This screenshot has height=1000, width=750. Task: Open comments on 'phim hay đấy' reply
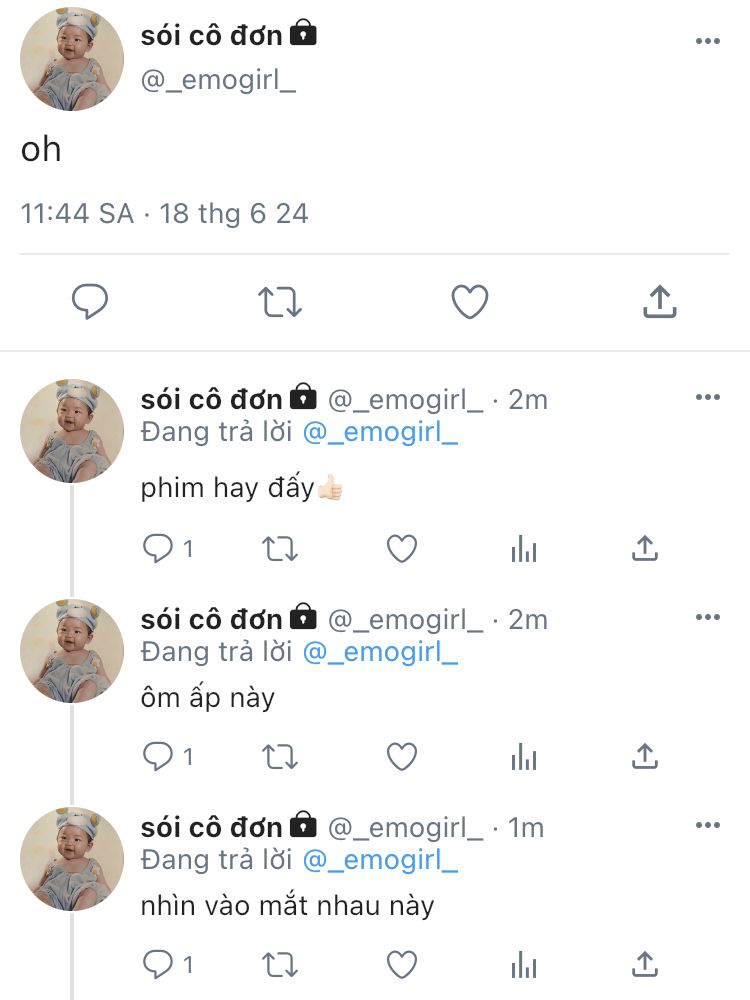coord(160,548)
